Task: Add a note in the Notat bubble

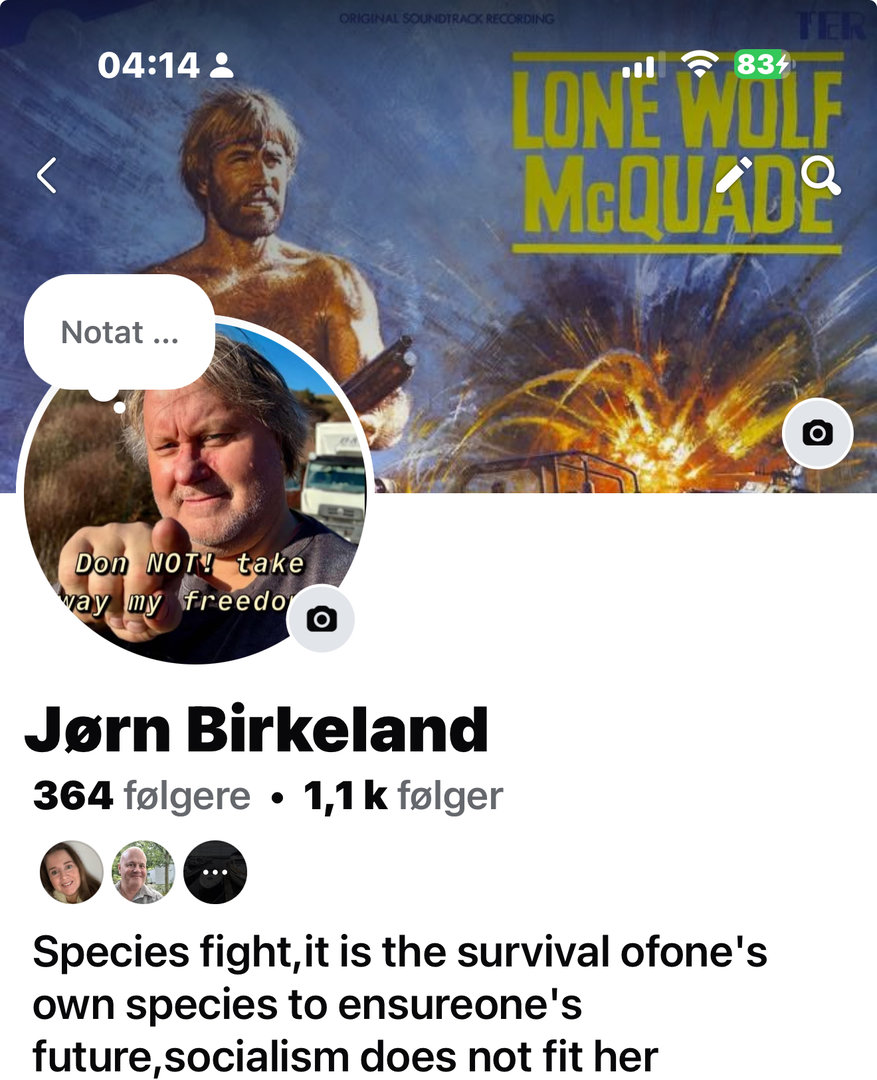Action: (x=119, y=332)
